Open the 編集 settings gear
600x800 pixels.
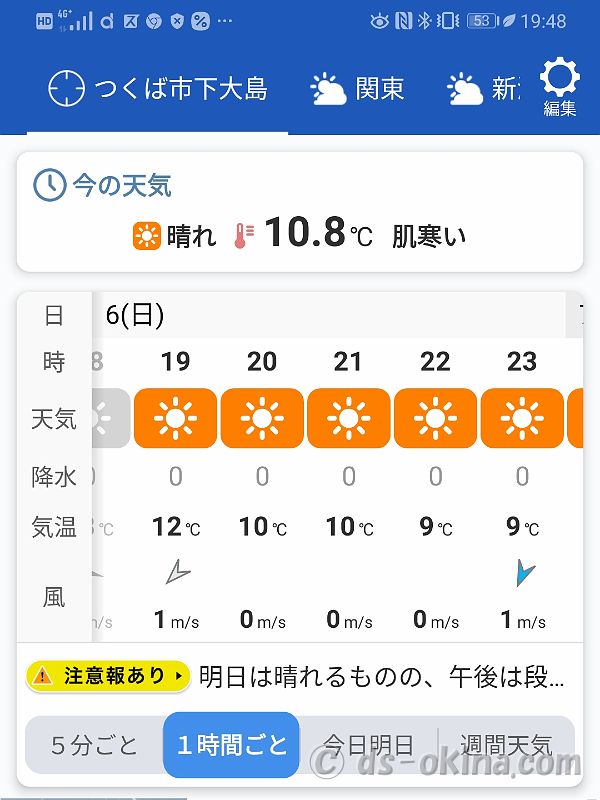559,87
